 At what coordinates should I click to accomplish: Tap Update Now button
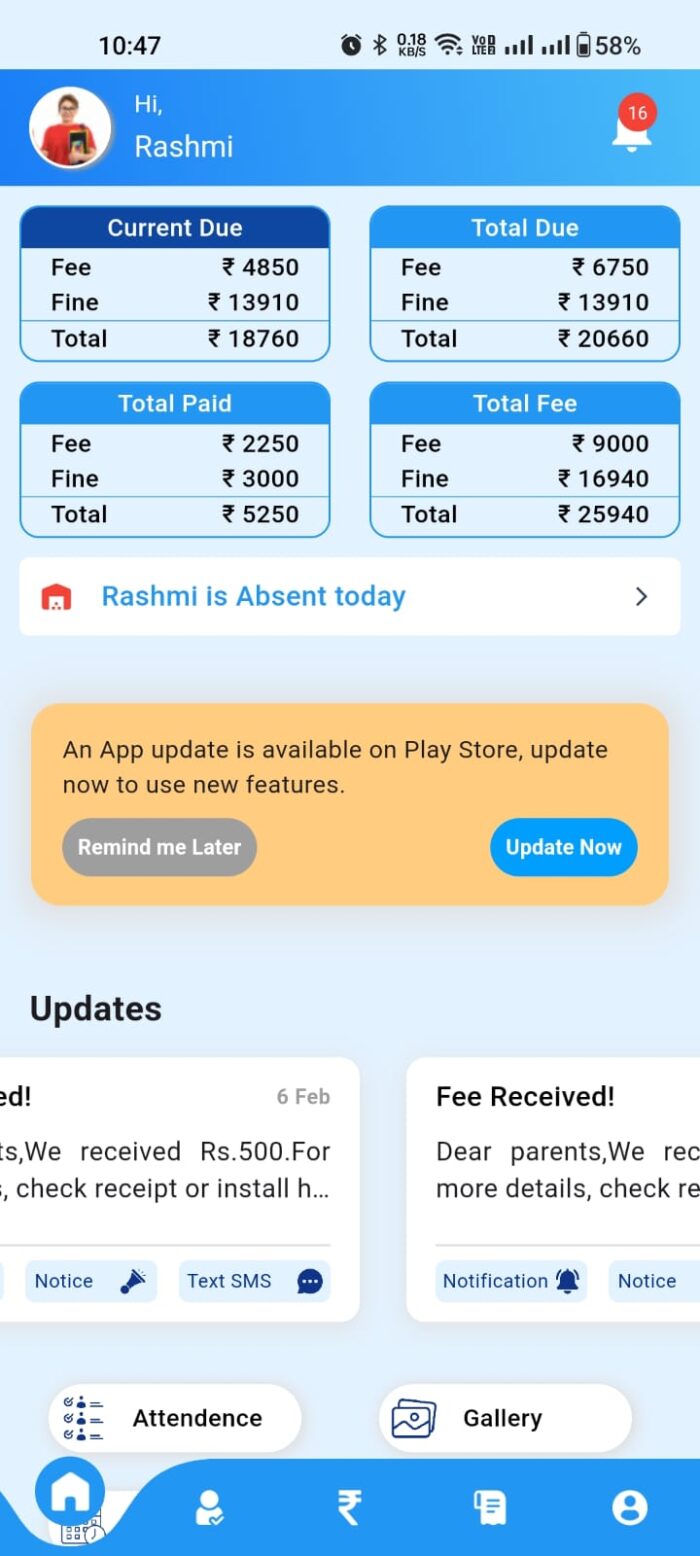(x=563, y=847)
